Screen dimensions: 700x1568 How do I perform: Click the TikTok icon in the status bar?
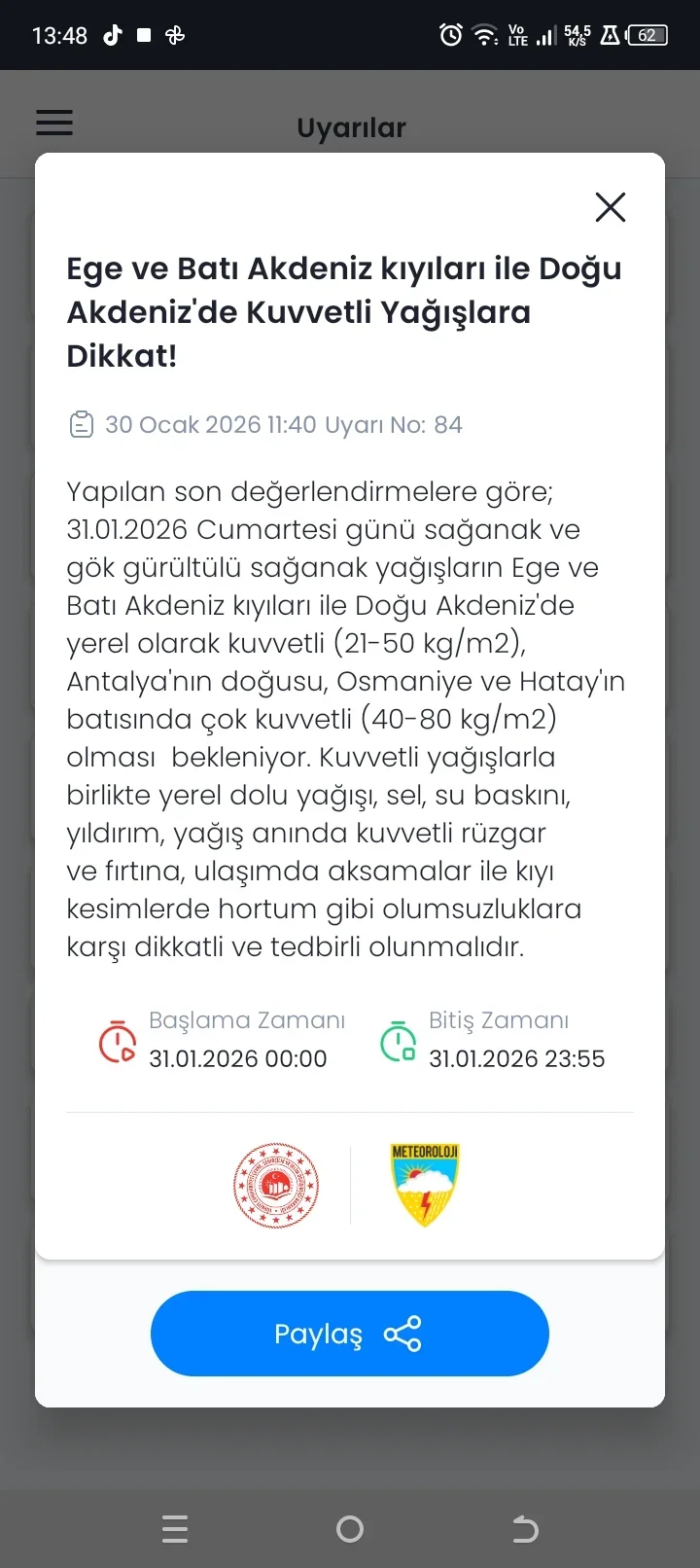[113, 34]
